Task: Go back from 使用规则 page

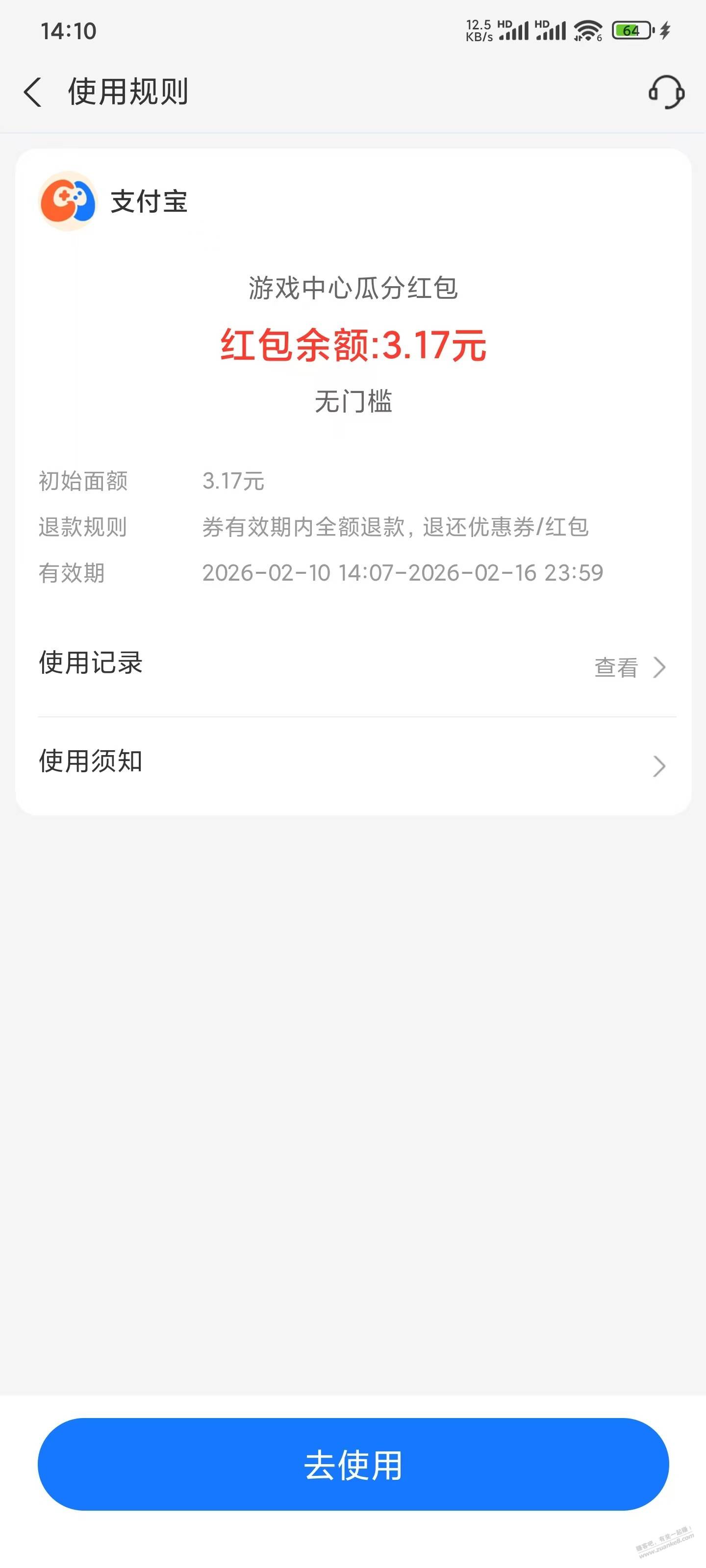Action: (x=33, y=93)
